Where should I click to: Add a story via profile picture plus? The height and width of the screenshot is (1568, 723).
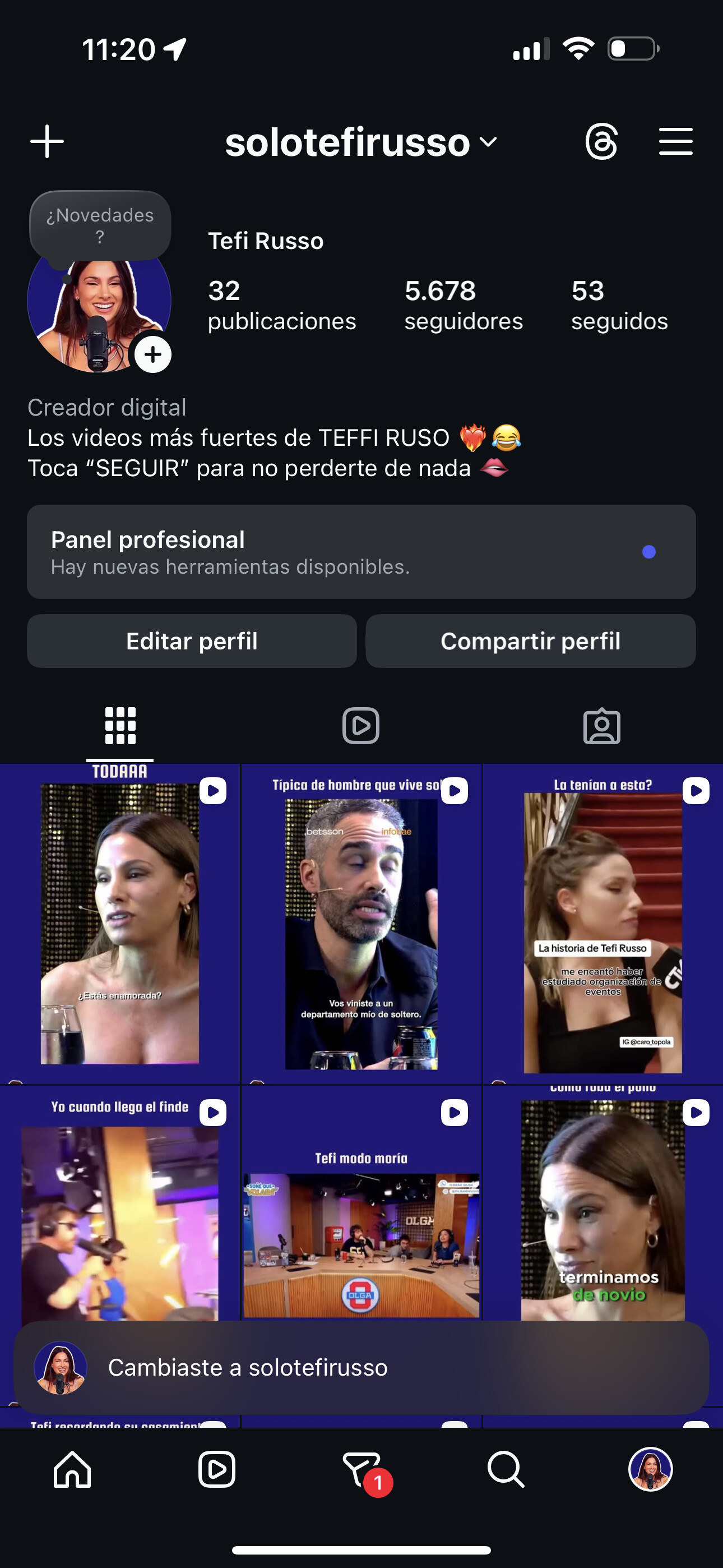(x=153, y=354)
